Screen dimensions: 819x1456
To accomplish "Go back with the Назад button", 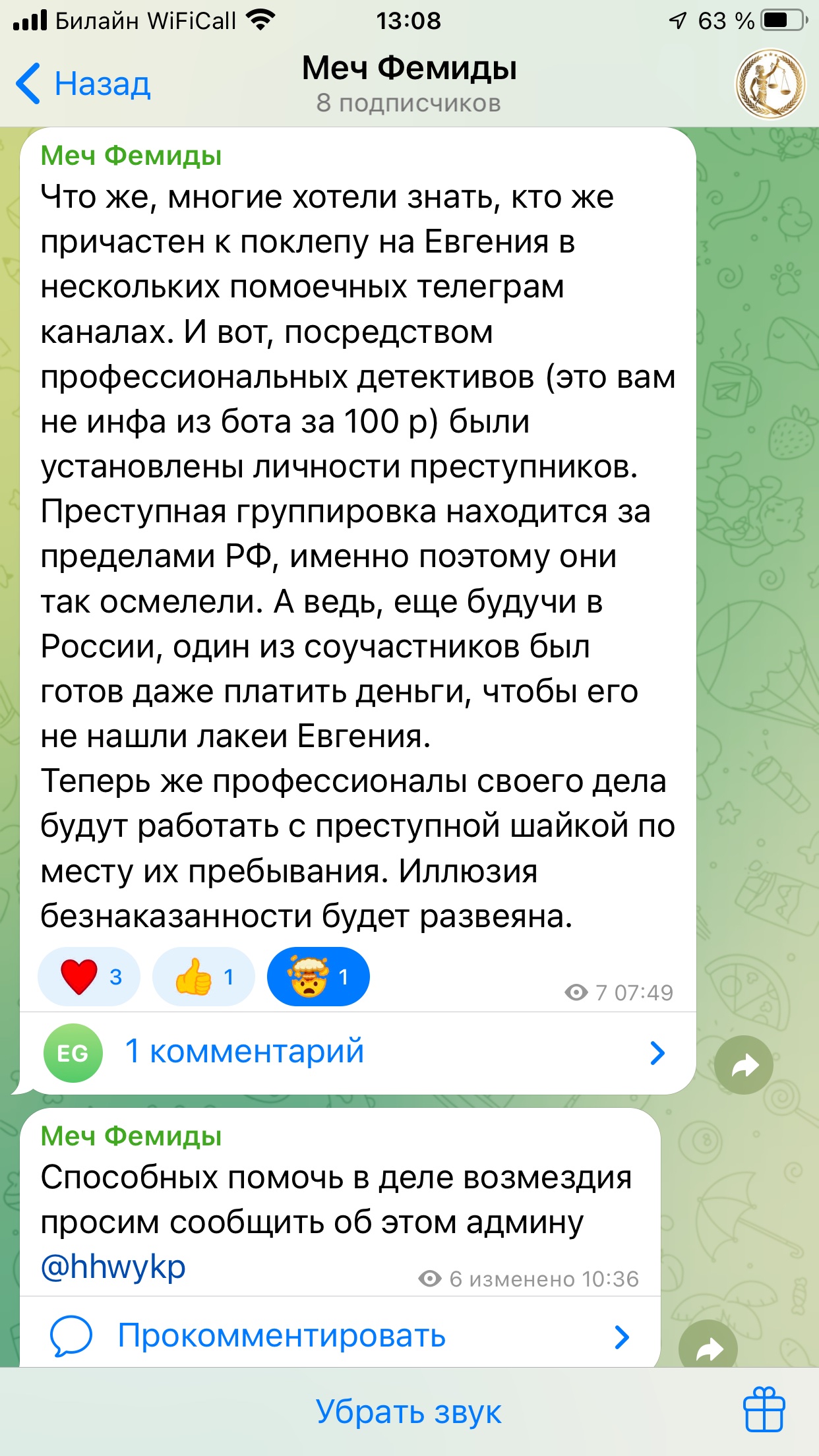I will point(84,84).
